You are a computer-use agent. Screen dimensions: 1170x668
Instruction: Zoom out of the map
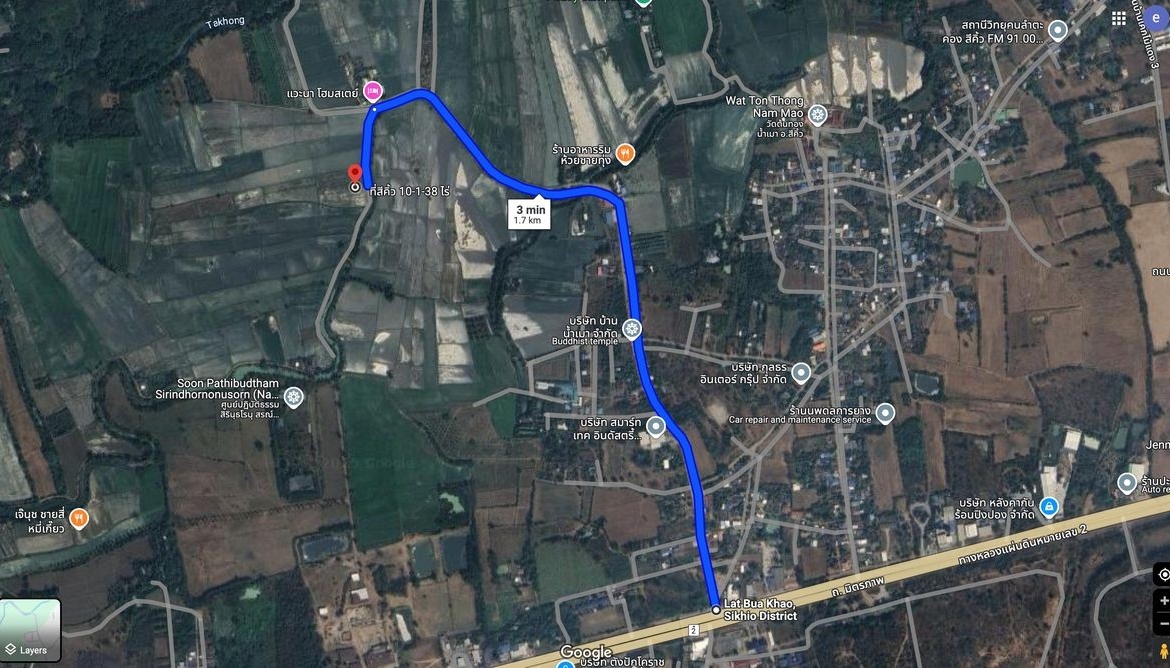pos(1163,623)
